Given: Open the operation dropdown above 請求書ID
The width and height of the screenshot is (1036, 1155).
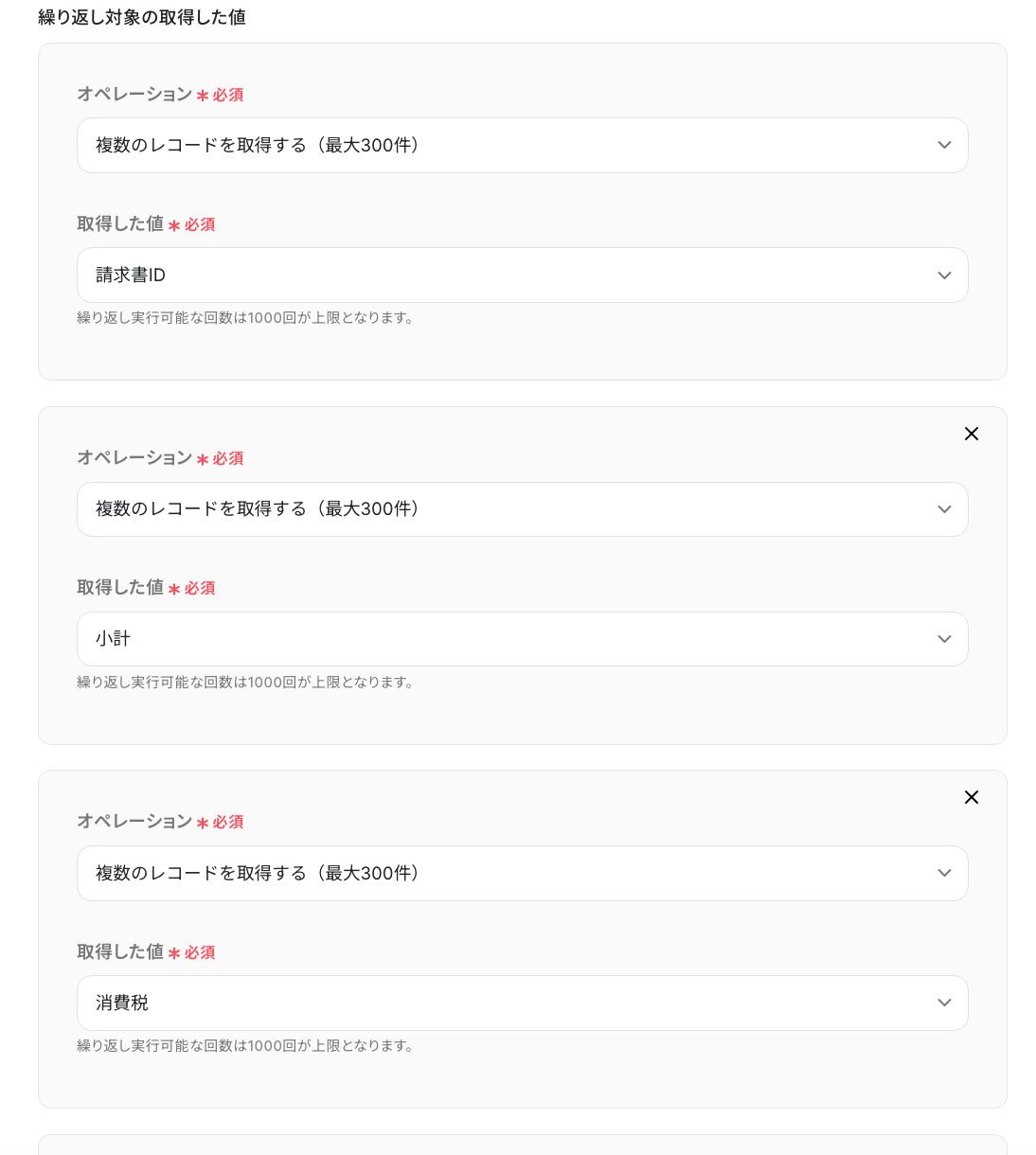Looking at the screenshot, I should tap(522, 146).
